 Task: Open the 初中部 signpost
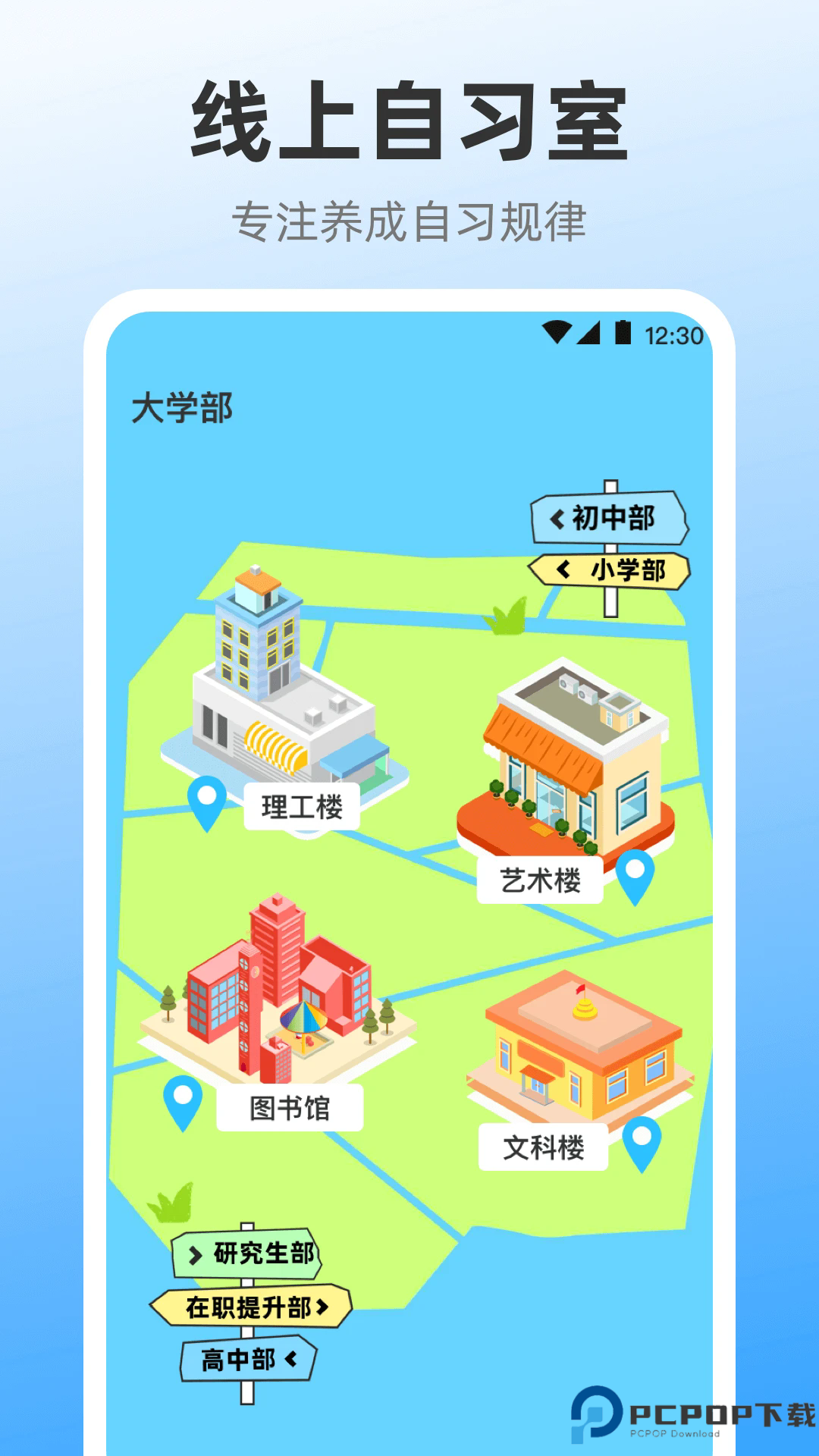click(x=610, y=517)
